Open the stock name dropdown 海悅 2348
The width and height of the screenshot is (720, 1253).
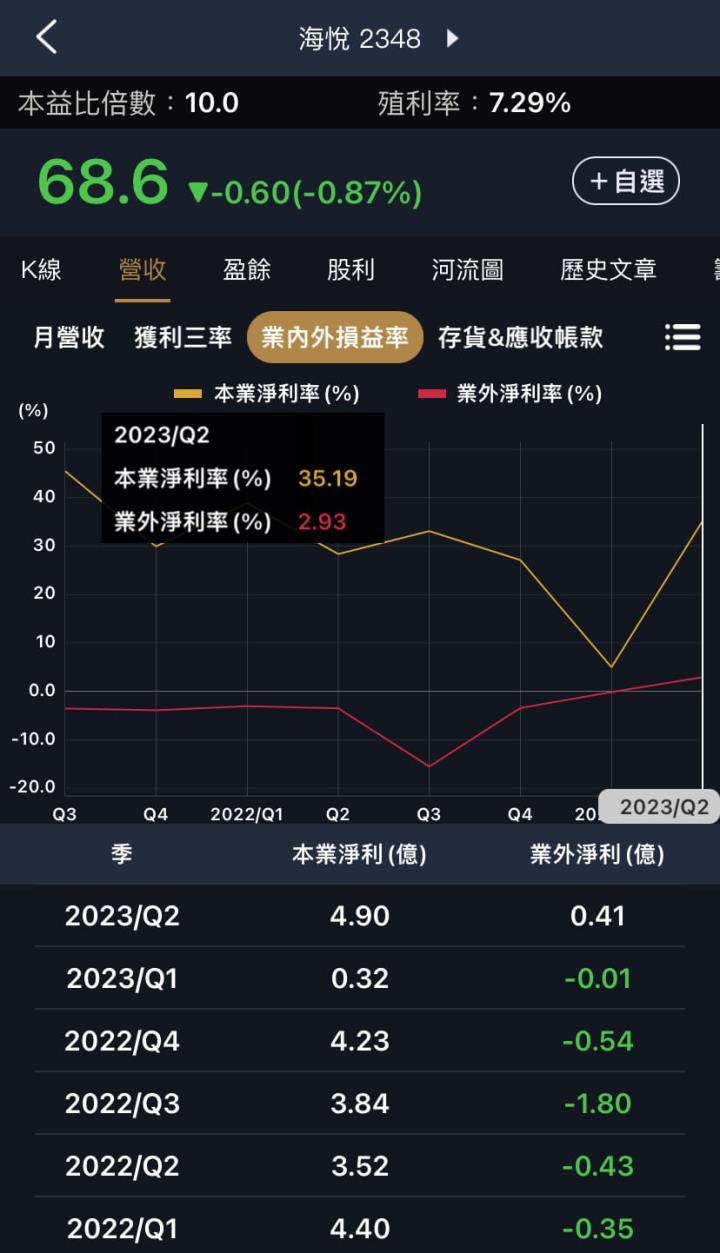[x=360, y=37]
